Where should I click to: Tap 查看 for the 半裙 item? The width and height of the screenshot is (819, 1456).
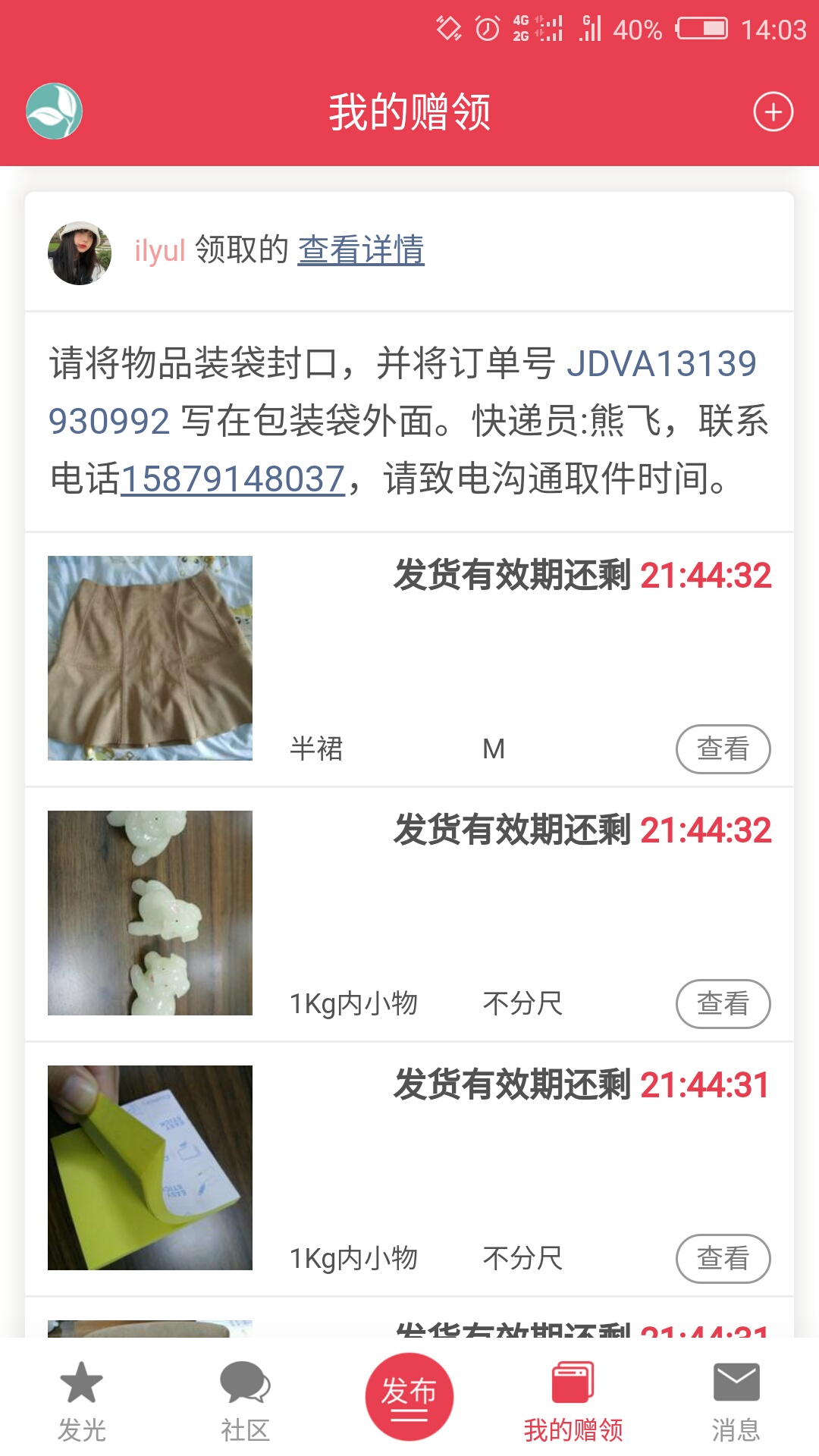click(x=723, y=749)
